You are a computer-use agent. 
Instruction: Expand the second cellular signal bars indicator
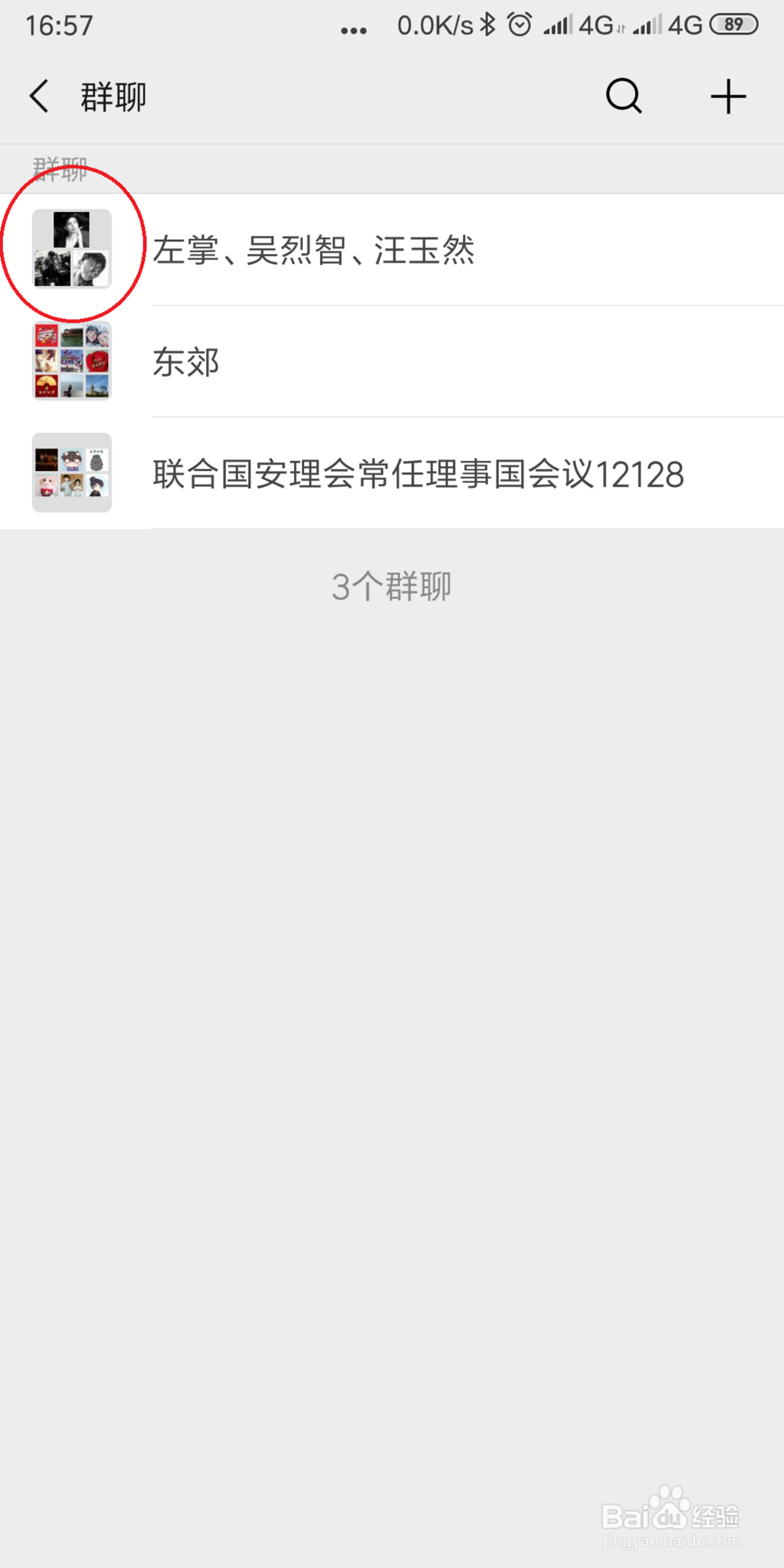[648, 24]
